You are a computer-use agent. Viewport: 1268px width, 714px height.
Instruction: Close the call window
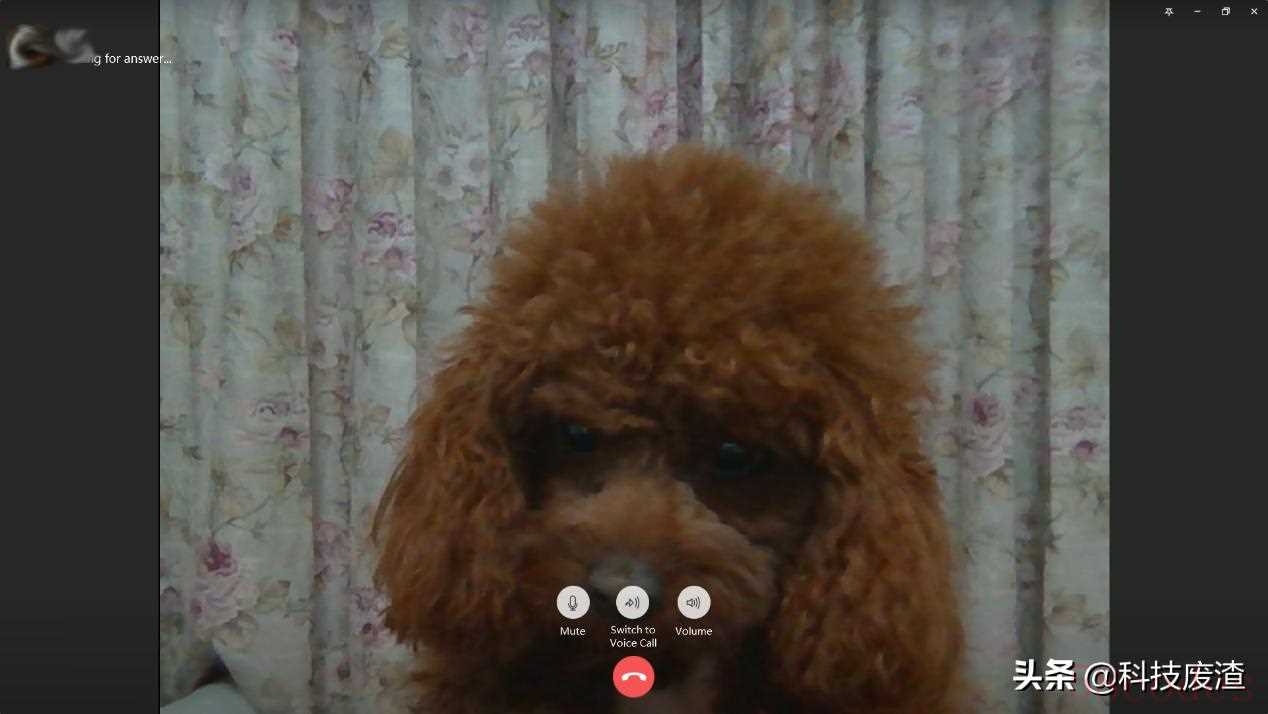(x=1254, y=12)
